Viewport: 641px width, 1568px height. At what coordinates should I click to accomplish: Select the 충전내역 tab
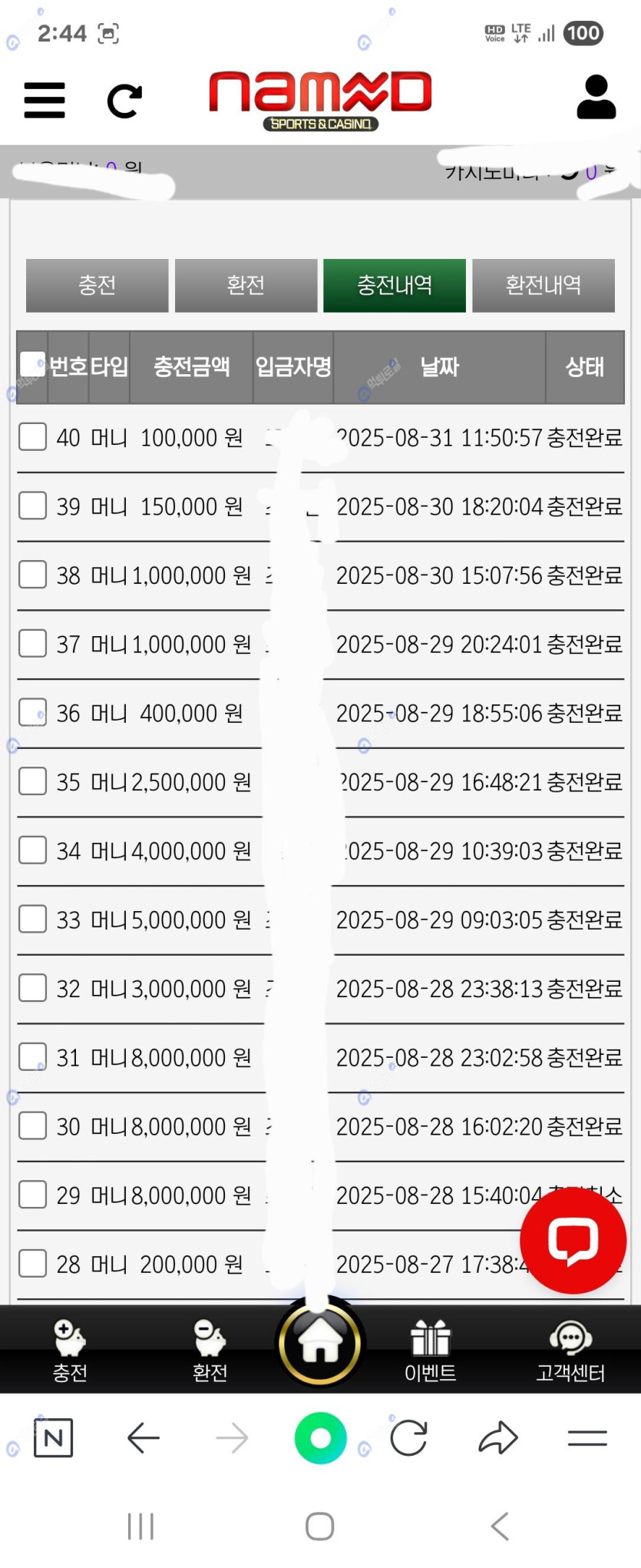[394, 285]
